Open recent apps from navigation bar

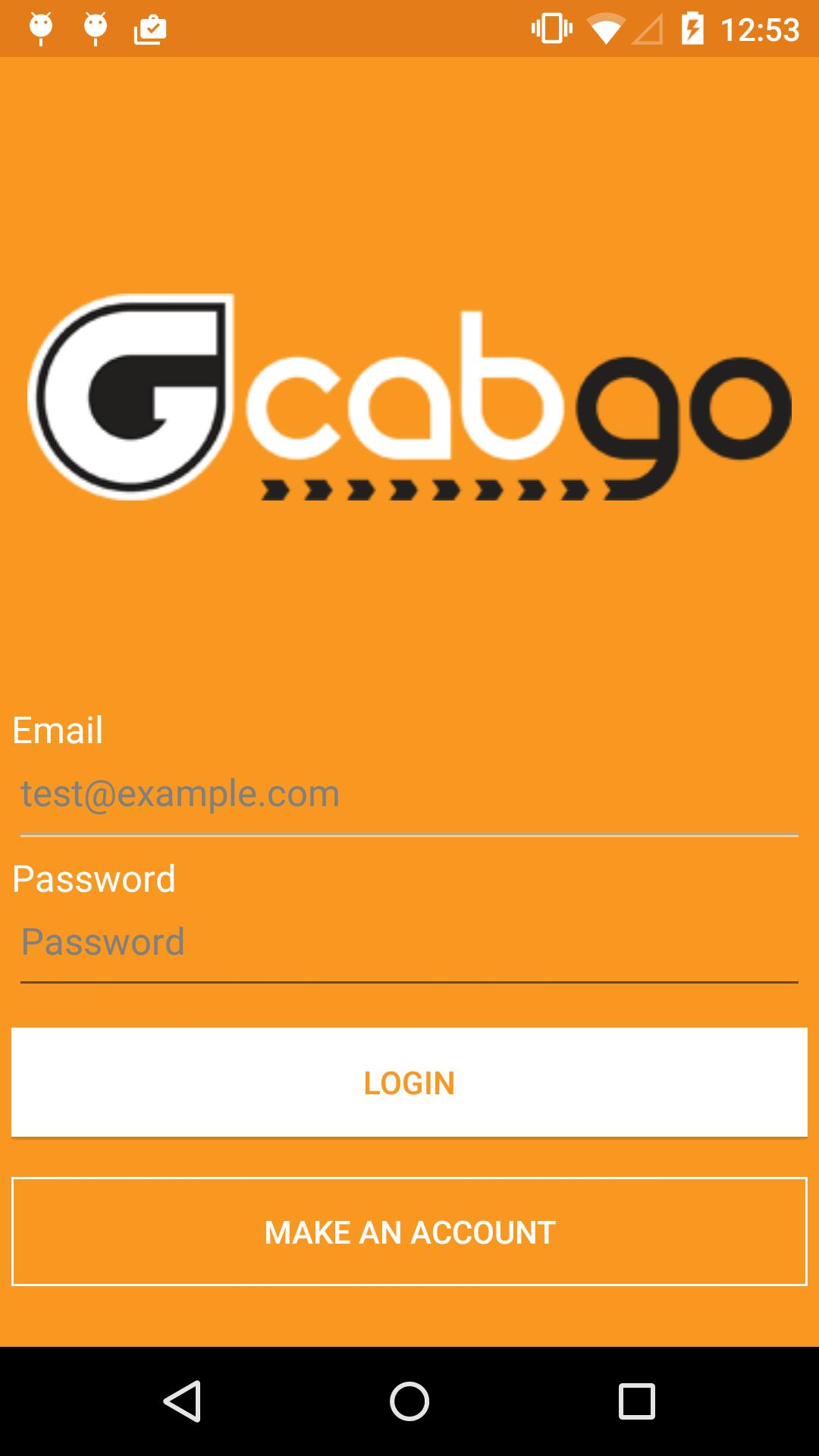pyautogui.click(x=636, y=1401)
